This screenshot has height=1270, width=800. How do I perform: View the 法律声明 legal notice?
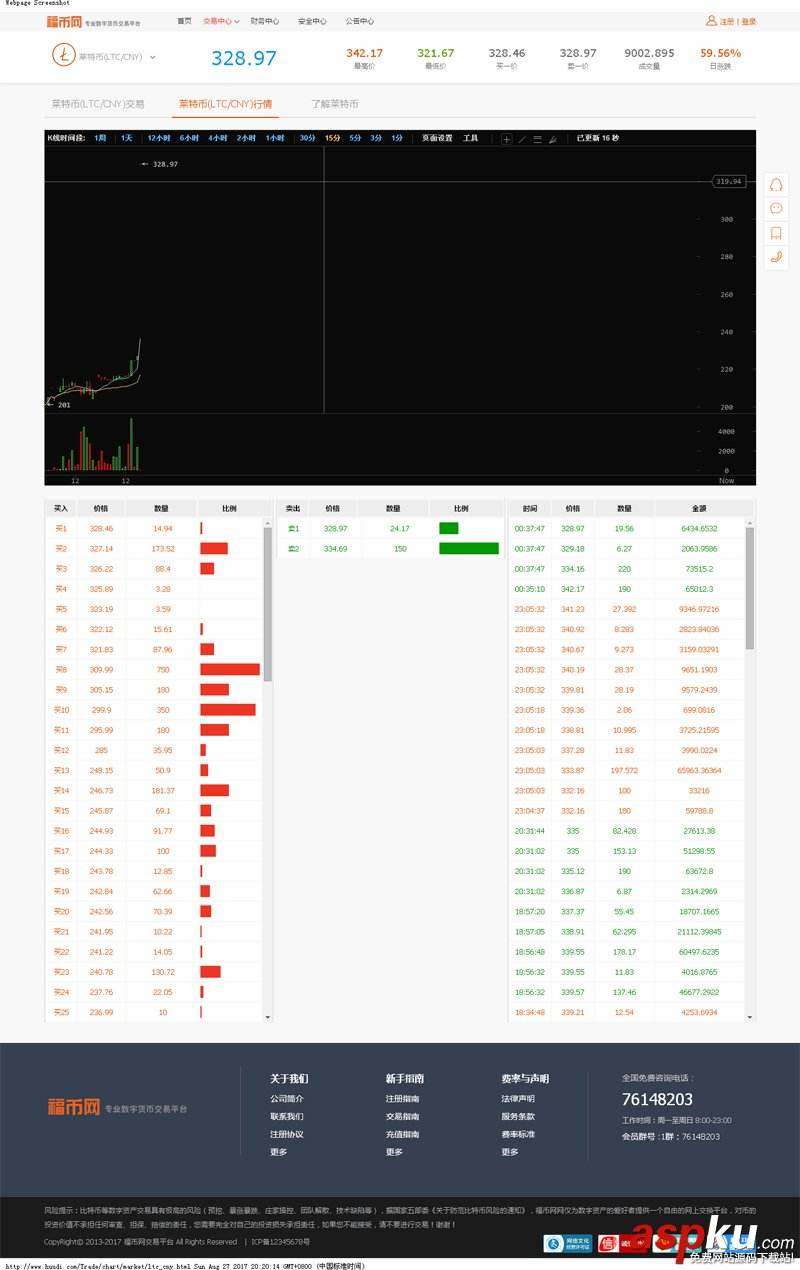point(518,1098)
